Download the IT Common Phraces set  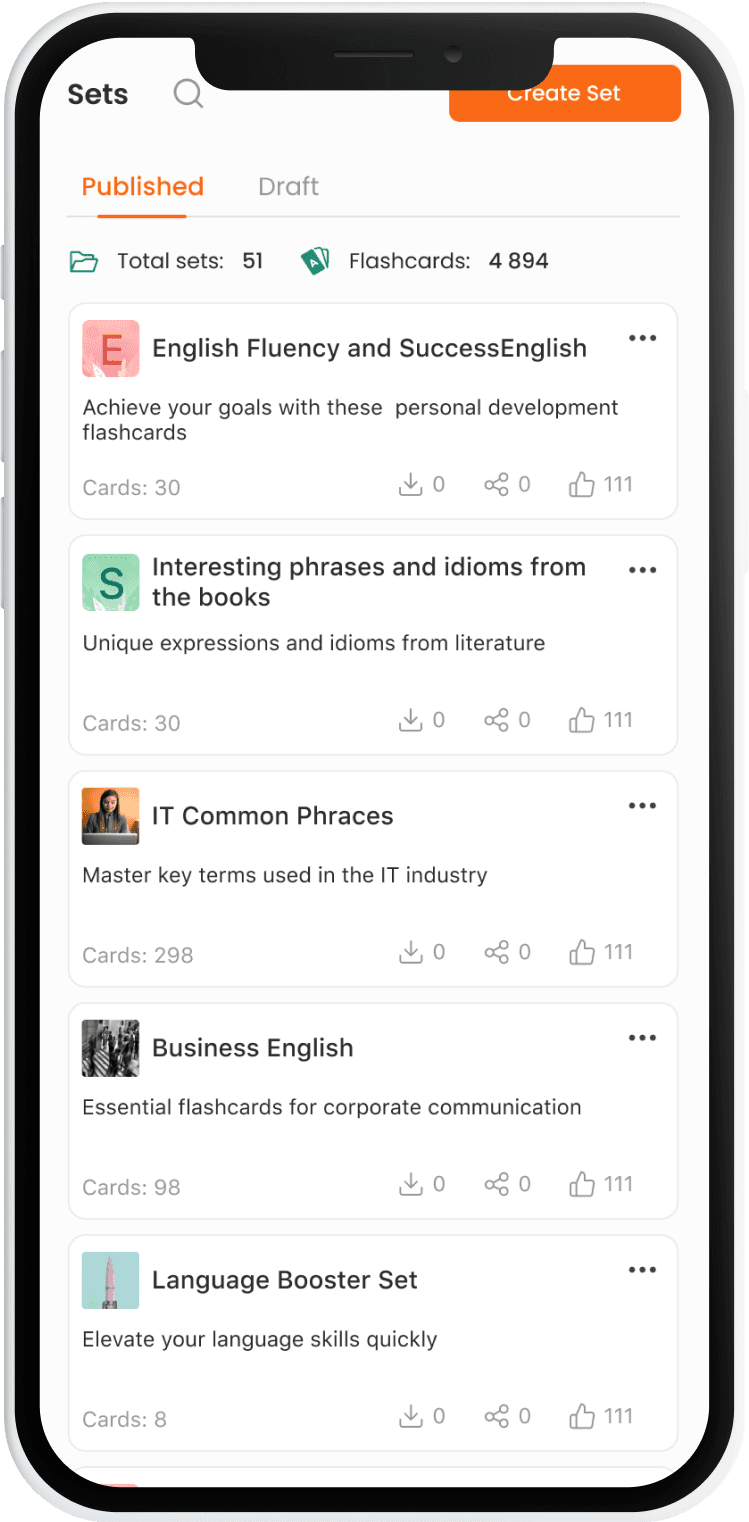(x=411, y=953)
